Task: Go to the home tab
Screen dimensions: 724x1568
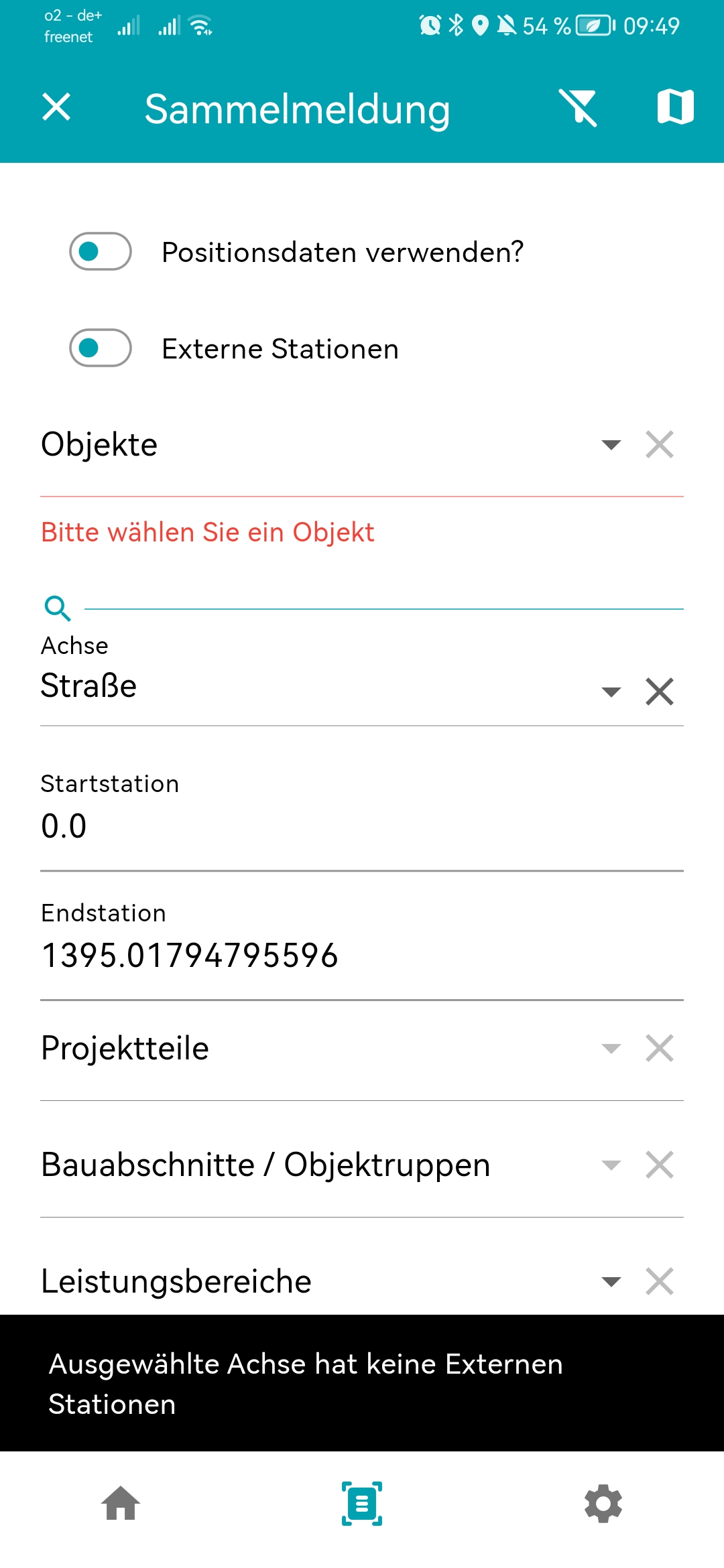Action: click(121, 1504)
